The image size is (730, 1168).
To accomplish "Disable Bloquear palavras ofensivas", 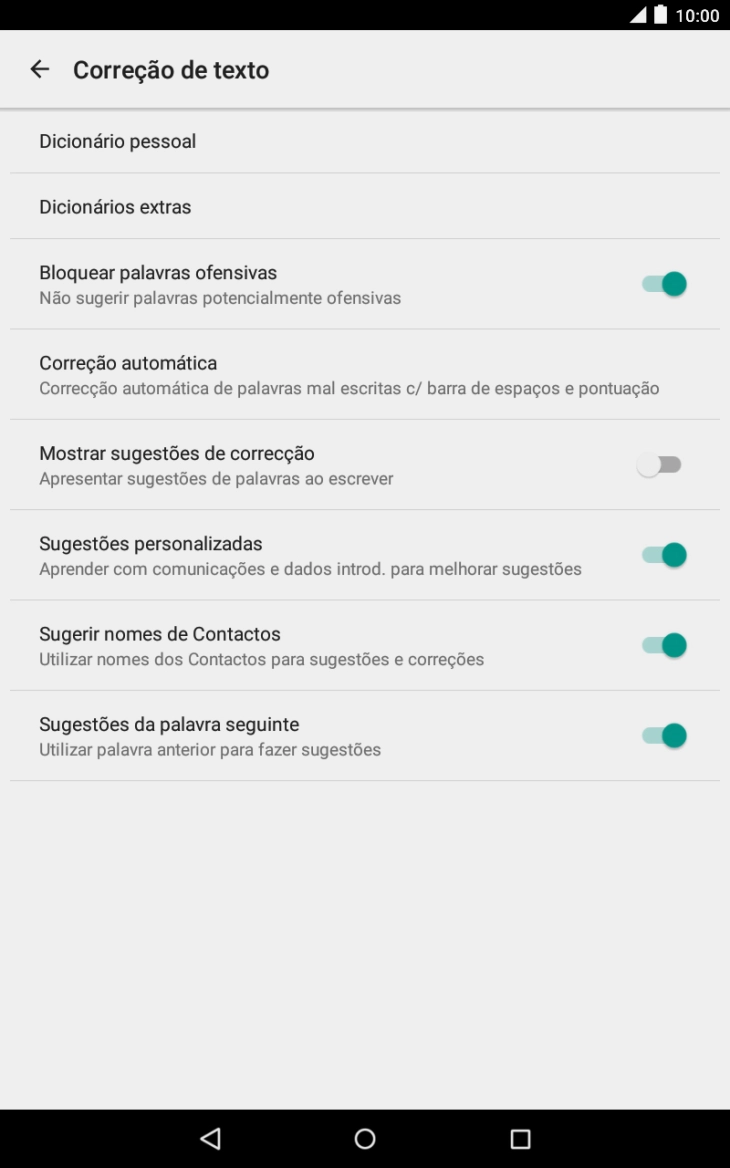I will click(661, 283).
